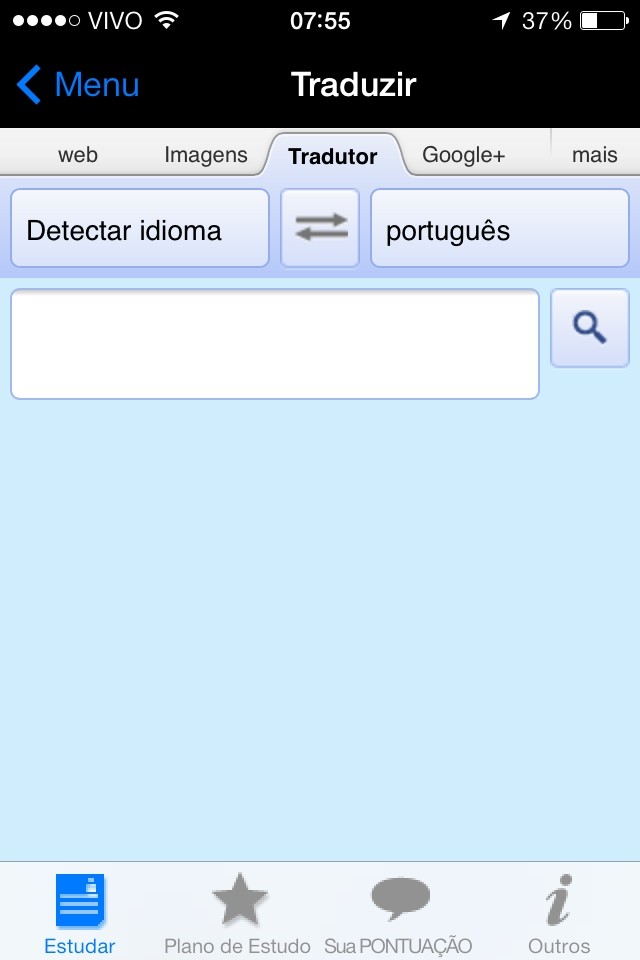Switch to the Estudar tab
Image resolution: width=640 pixels, height=960 pixels.
(80, 914)
